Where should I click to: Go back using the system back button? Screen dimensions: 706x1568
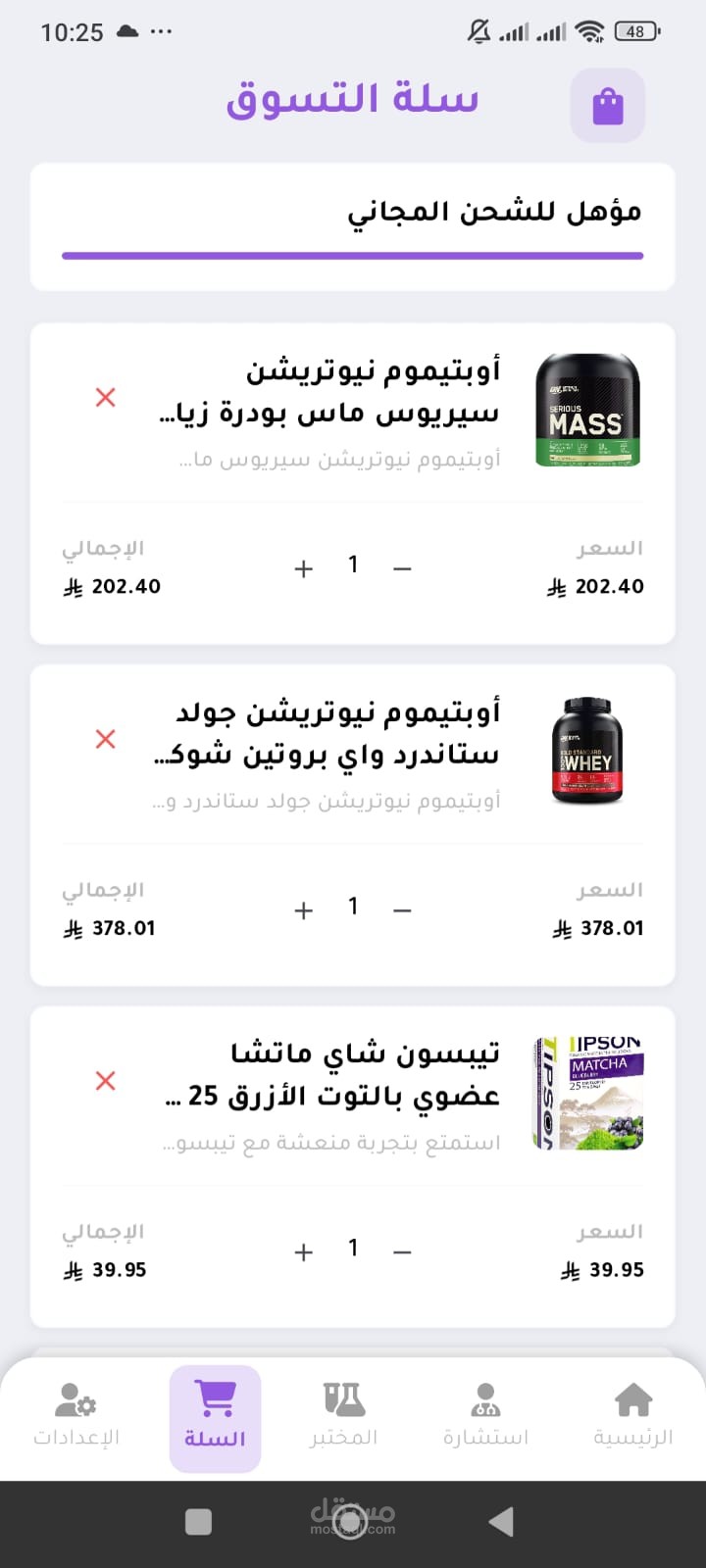501,1522
